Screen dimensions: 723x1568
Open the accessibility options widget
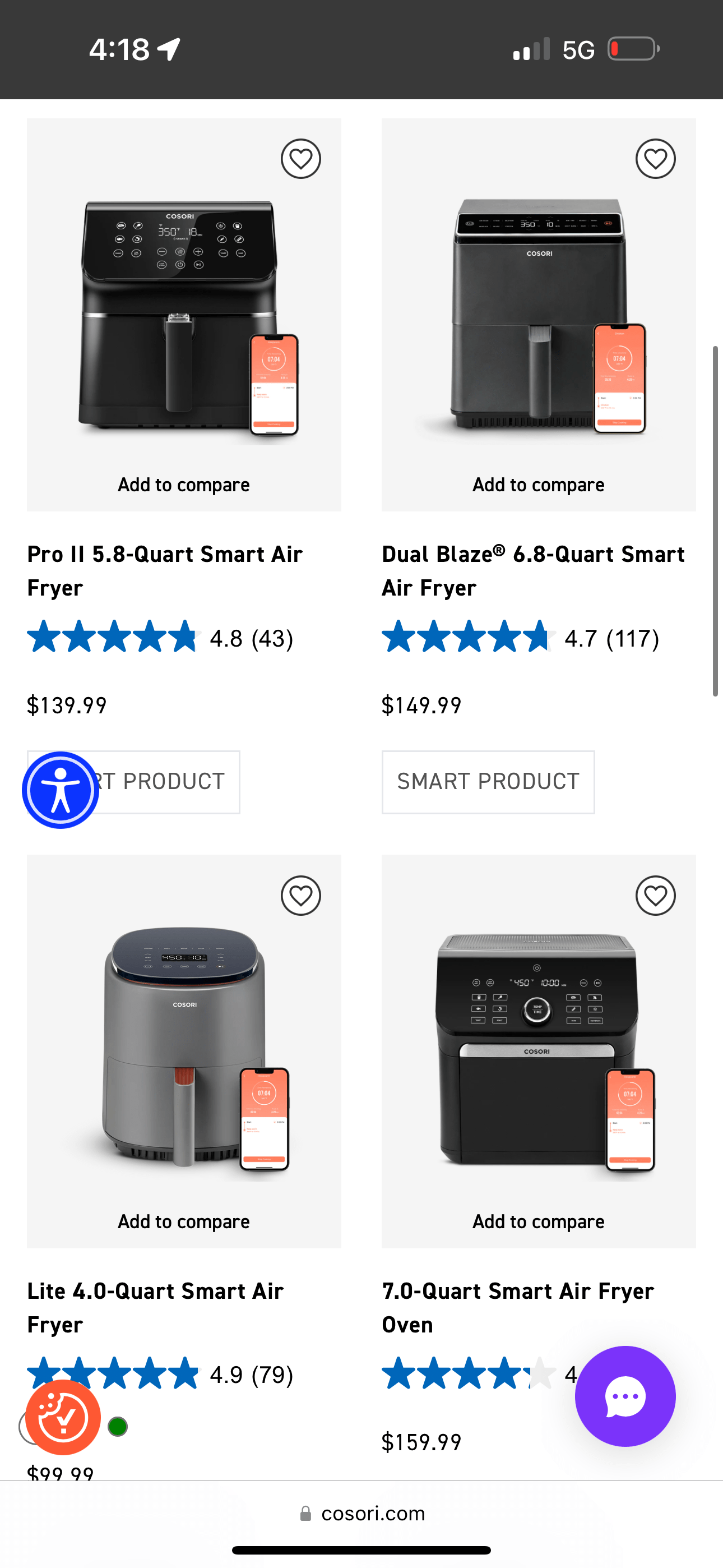[61, 790]
